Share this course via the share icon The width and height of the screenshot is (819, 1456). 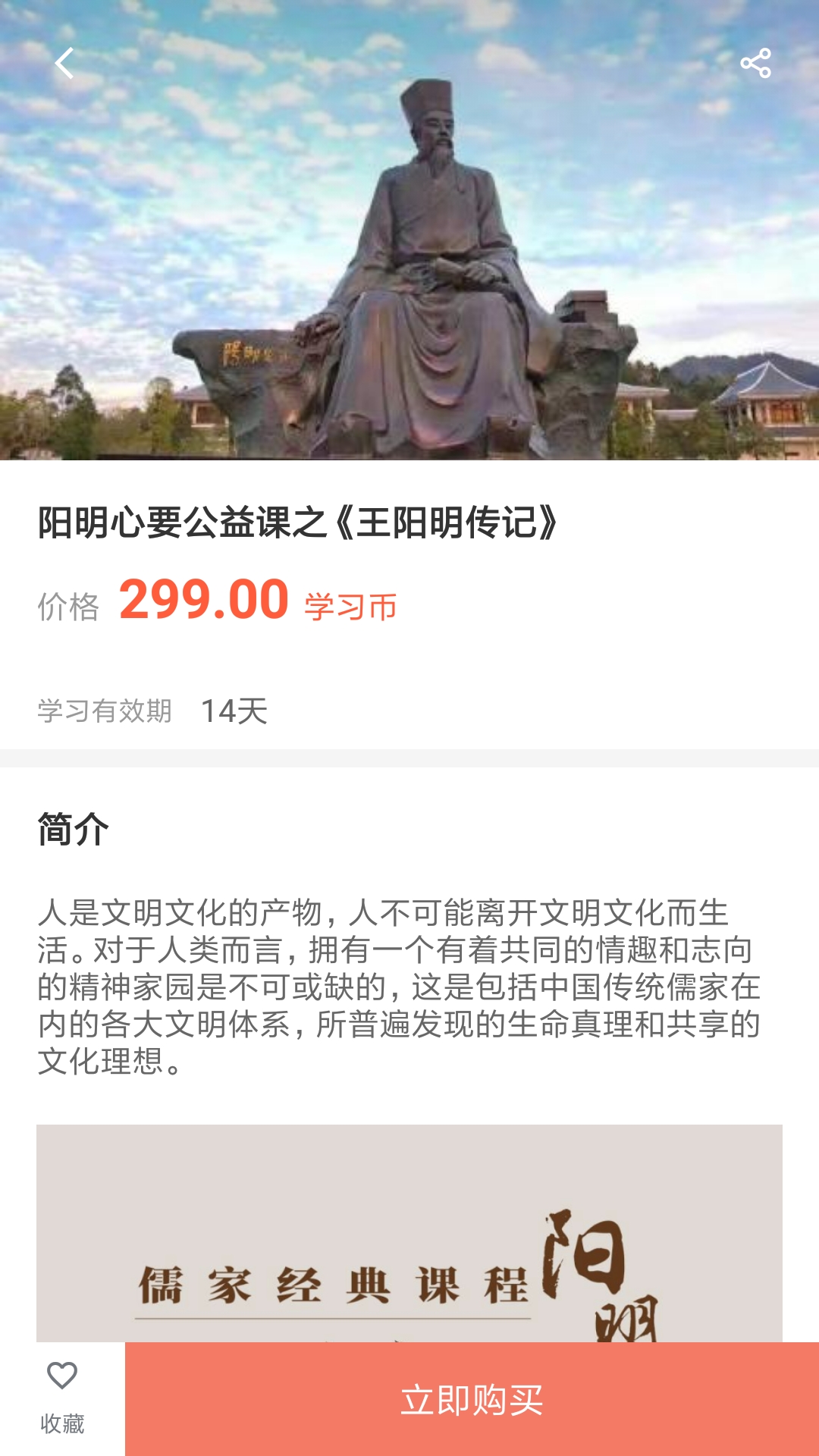click(x=755, y=64)
